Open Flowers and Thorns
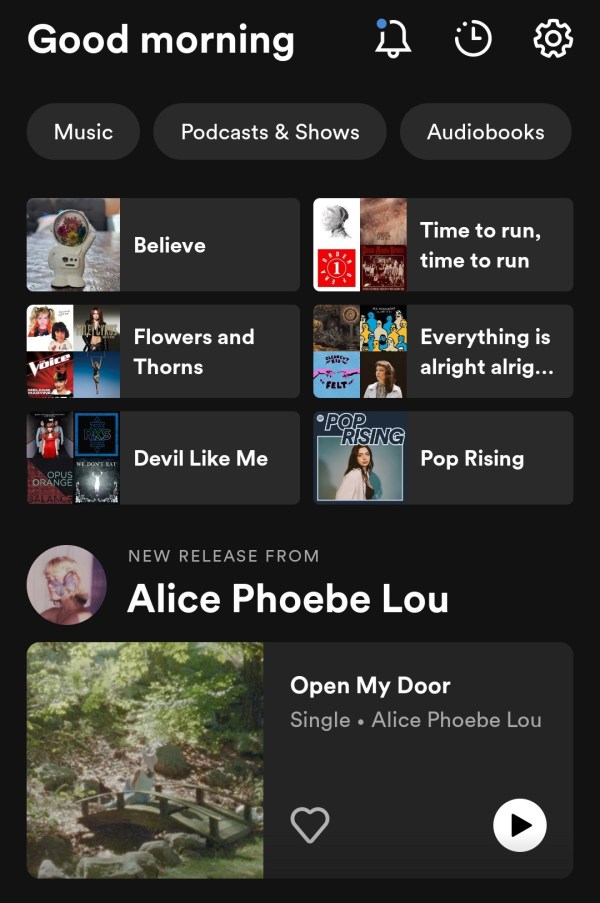Screen dimensions: 600x903 (163, 352)
